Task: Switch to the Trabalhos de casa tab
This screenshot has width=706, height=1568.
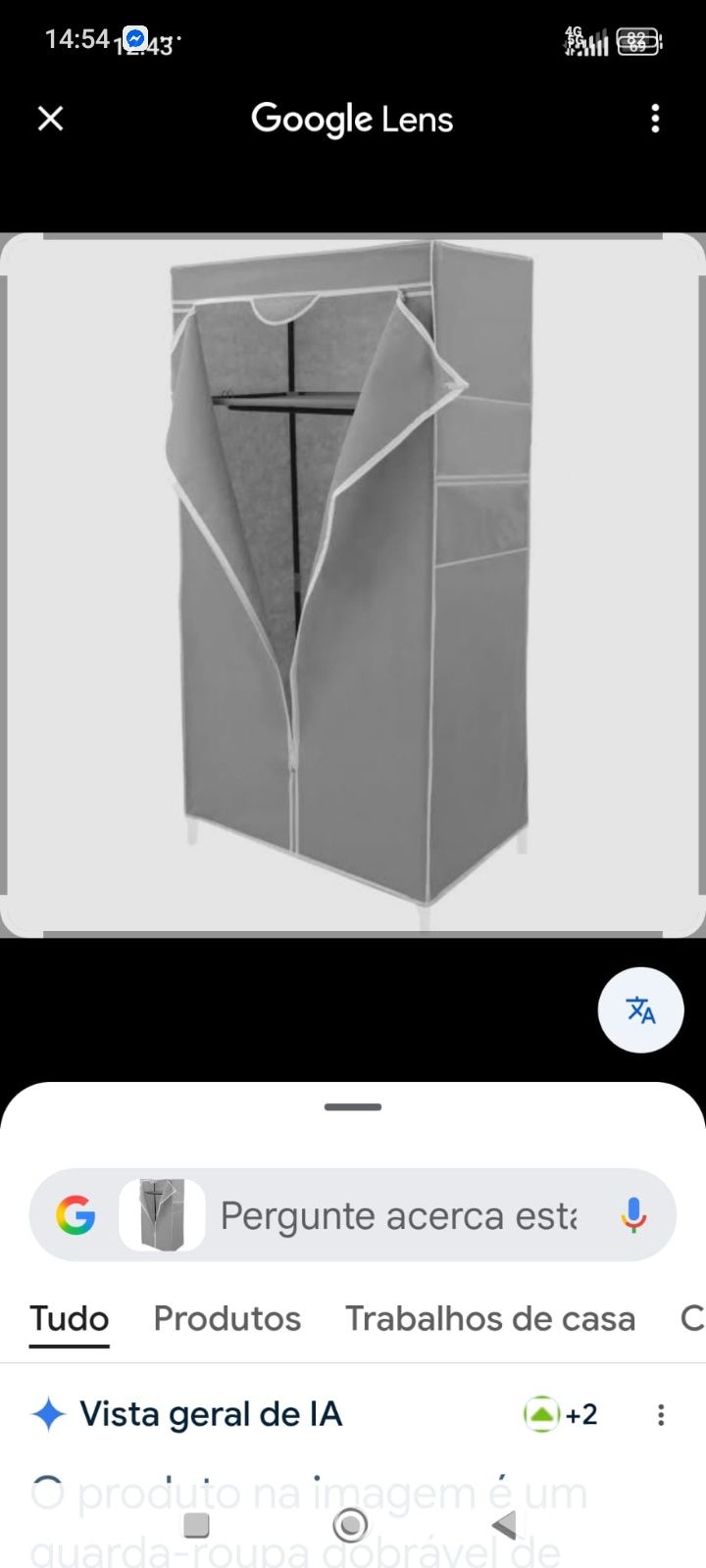Action: 489,1318
